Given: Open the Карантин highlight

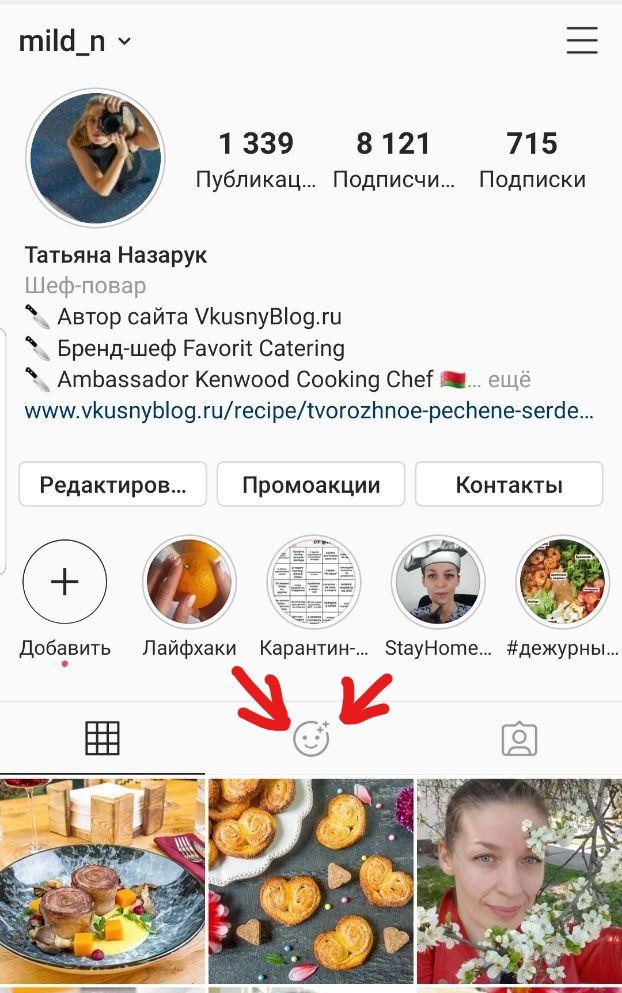Looking at the screenshot, I should (313, 582).
